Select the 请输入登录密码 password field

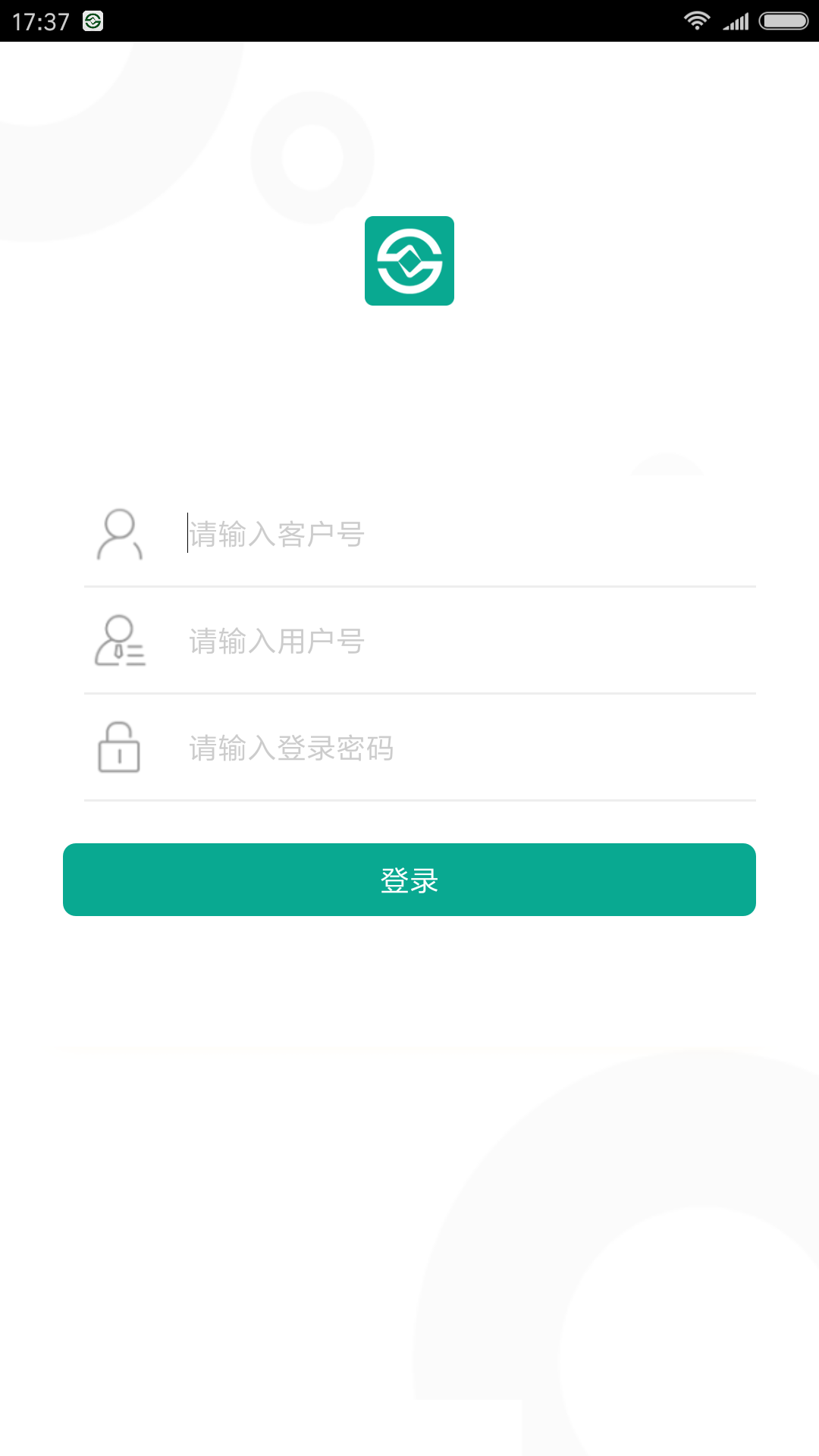pyautogui.click(x=470, y=748)
